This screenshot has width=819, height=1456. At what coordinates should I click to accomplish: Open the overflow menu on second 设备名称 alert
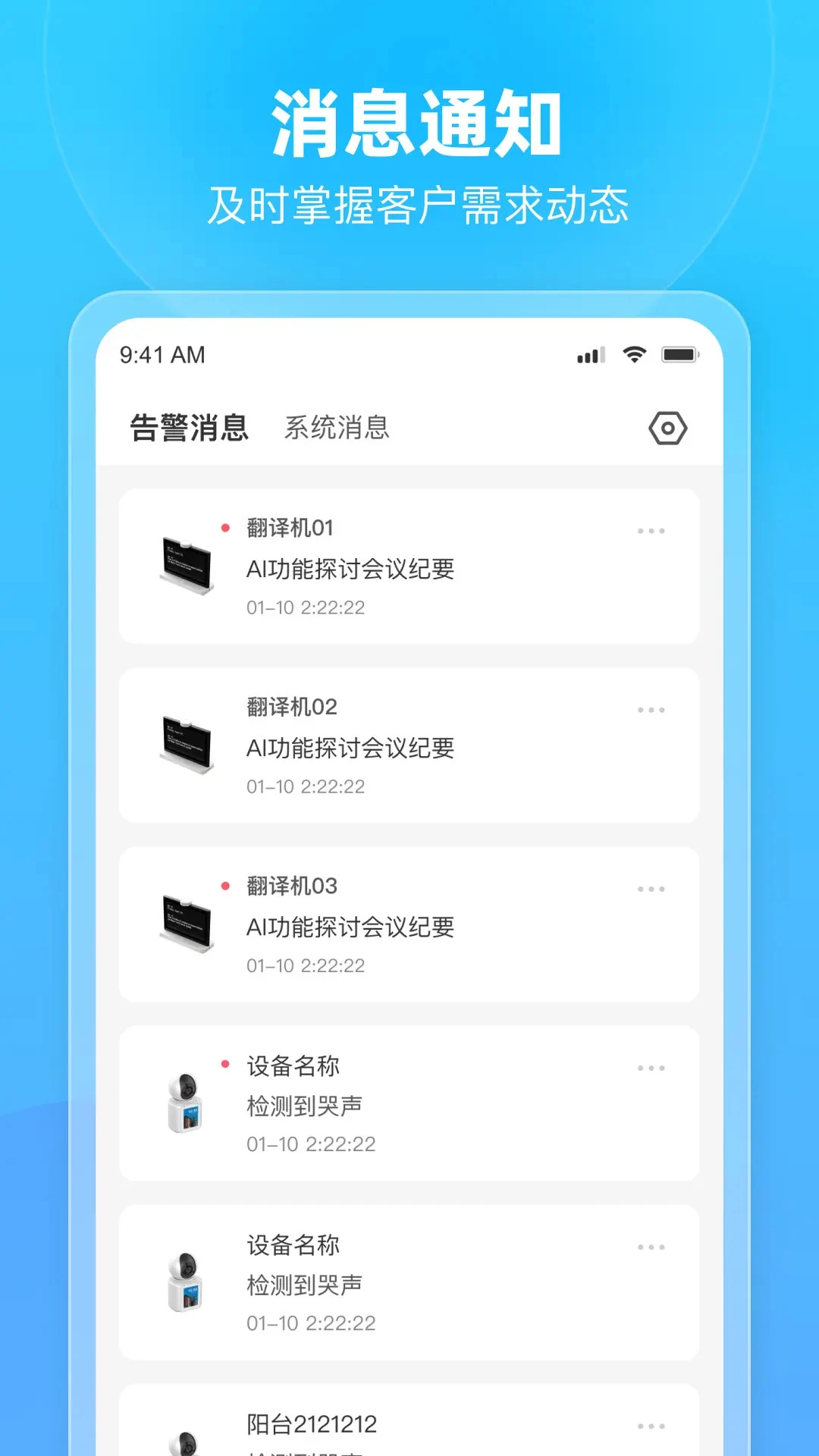point(651,1246)
